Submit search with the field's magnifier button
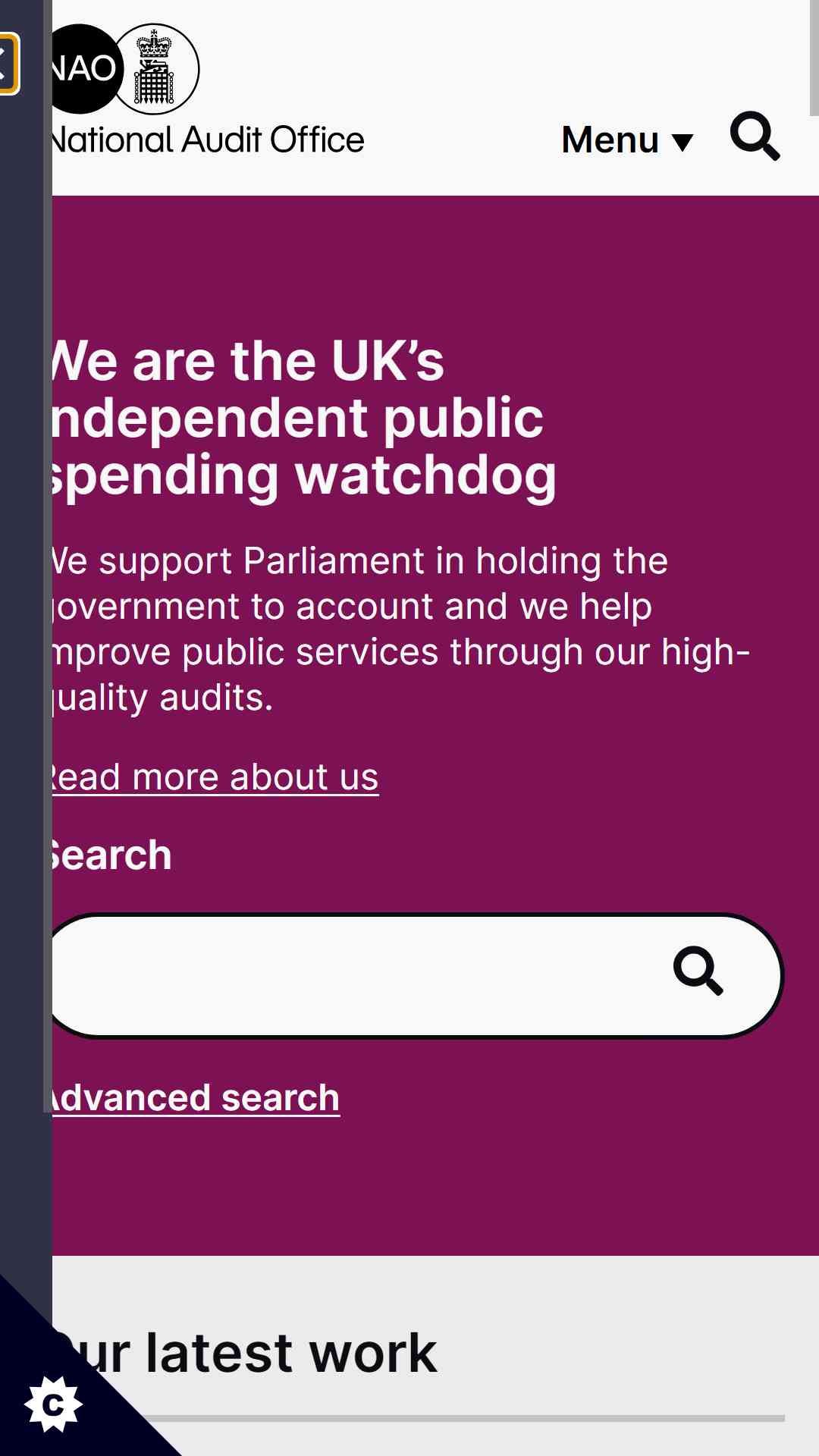This screenshot has height=1456, width=819. [x=698, y=971]
